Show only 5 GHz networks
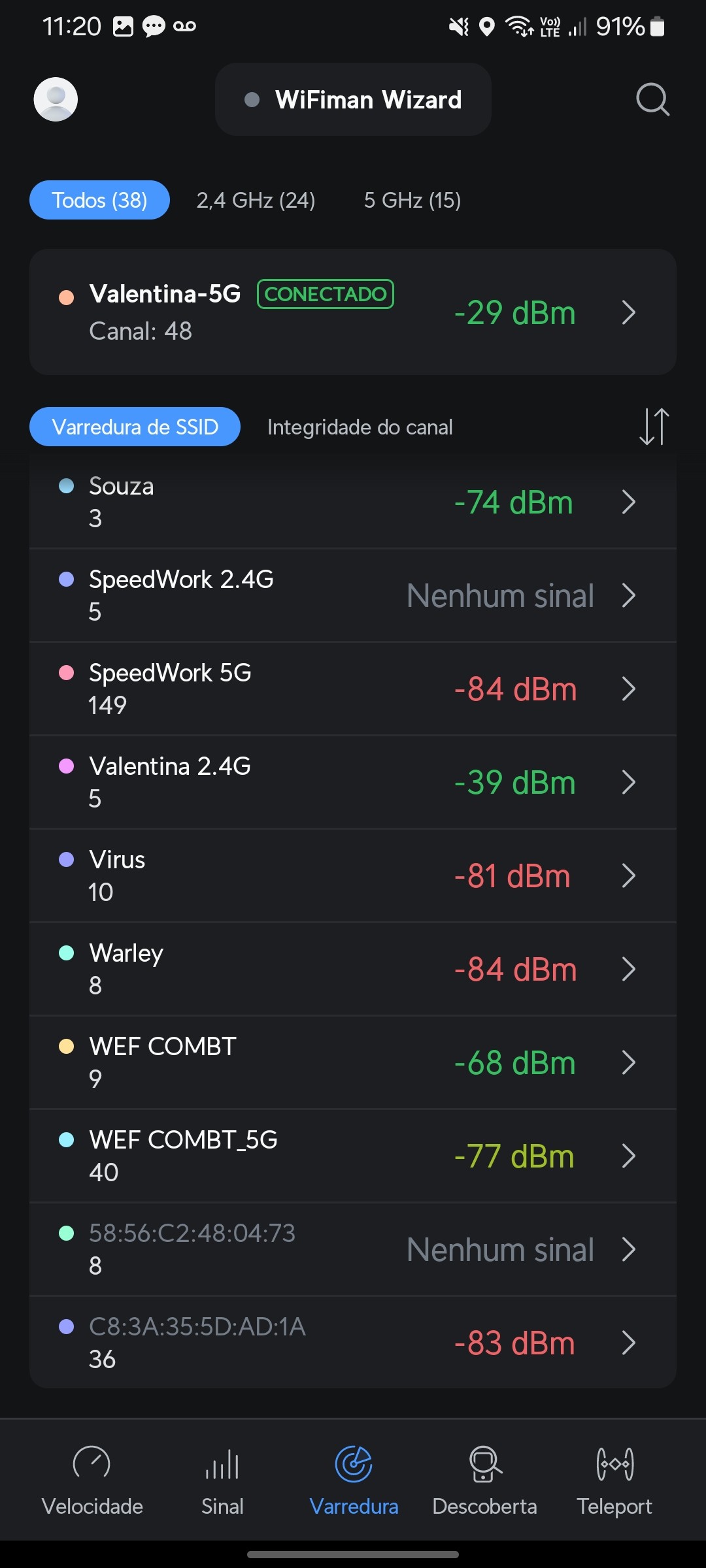This screenshot has width=706, height=1568. (x=412, y=200)
